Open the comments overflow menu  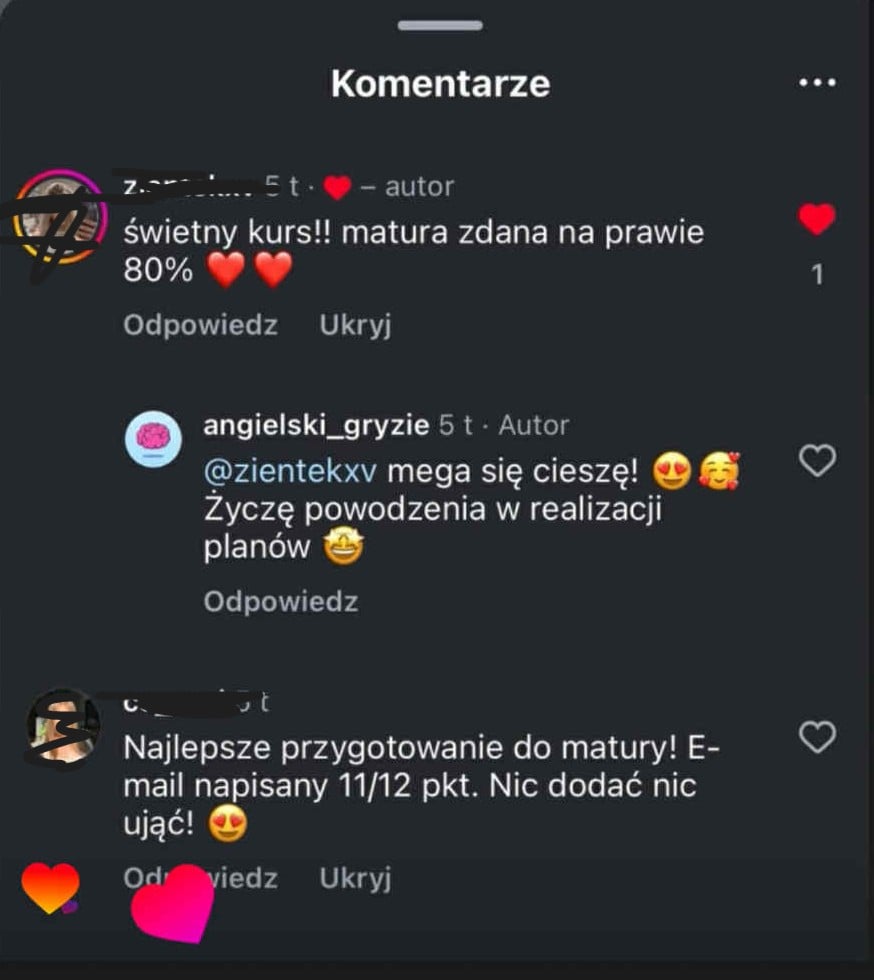click(817, 84)
